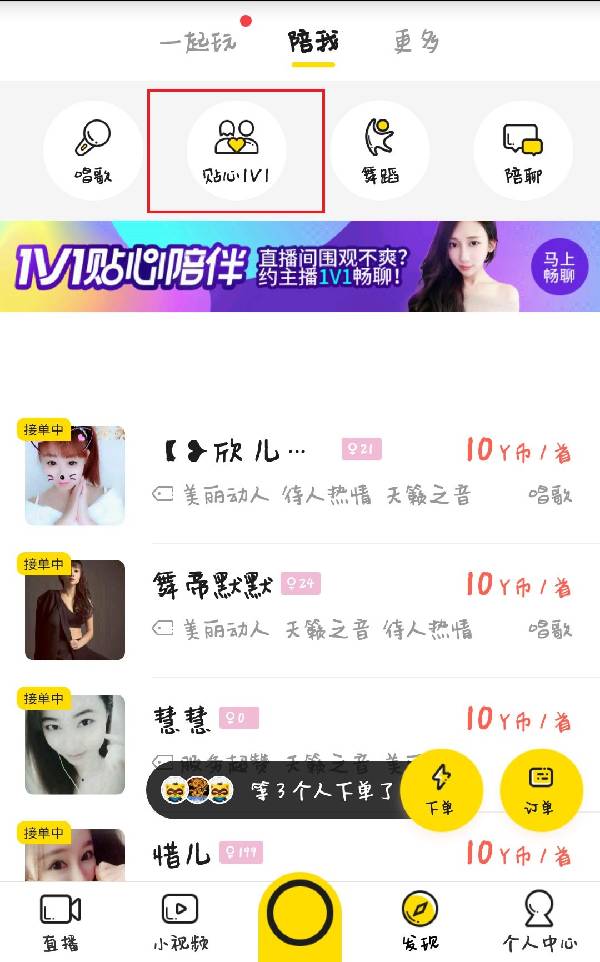Open the 订单 floating button
600x962 pixels.
coord(540,790)
